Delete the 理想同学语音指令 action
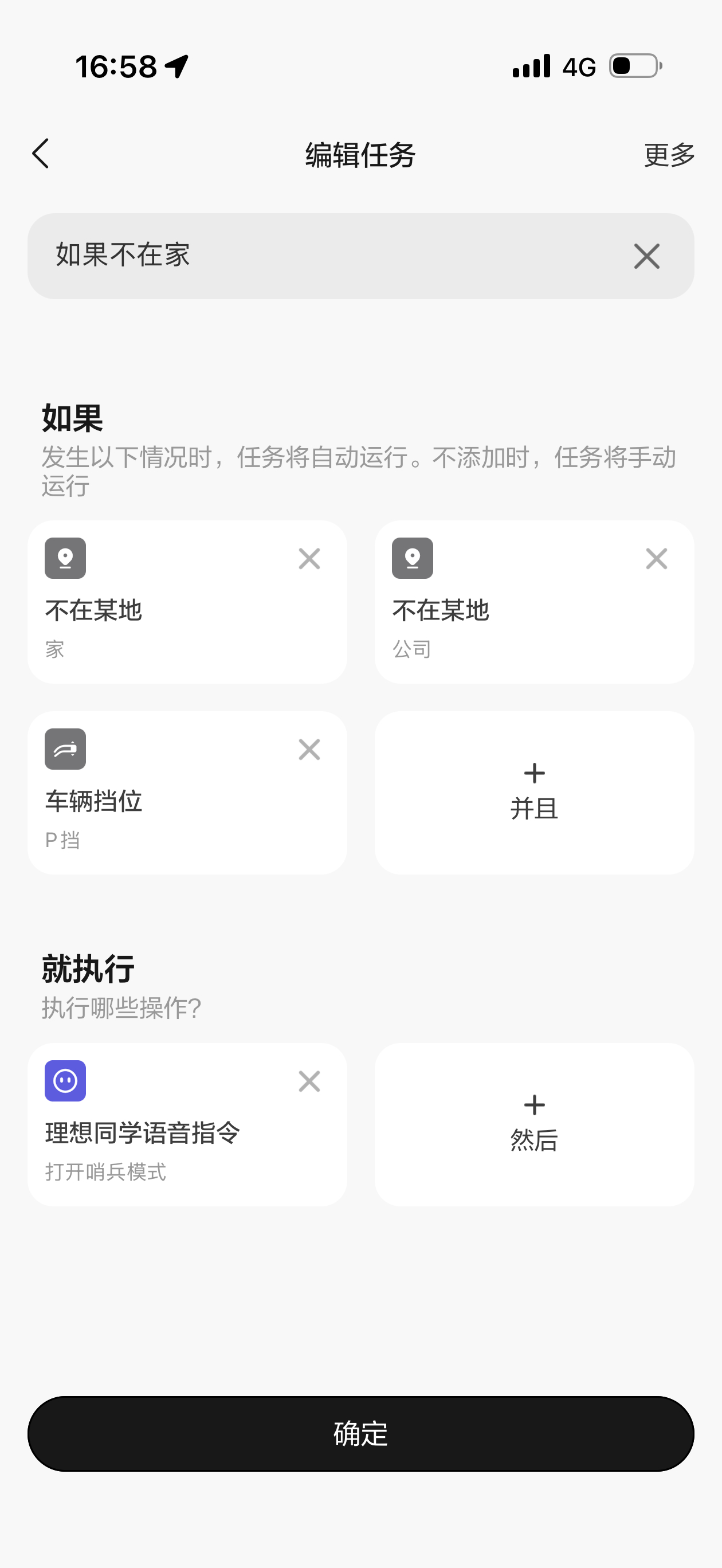Viewport: 722px width, 1568px height. [x=309, y=1081]
